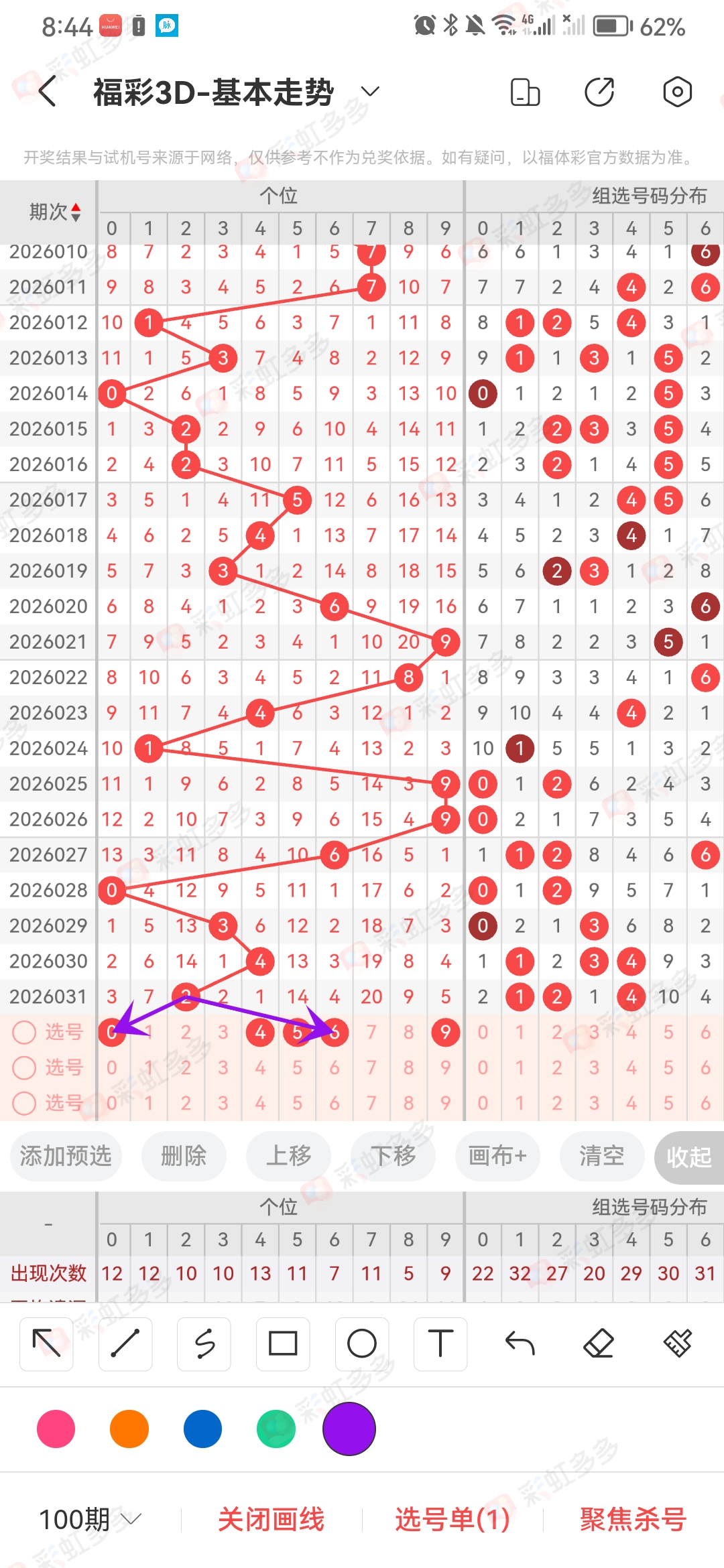
Task: Open the settings hexagon icon
Action: 677,92
